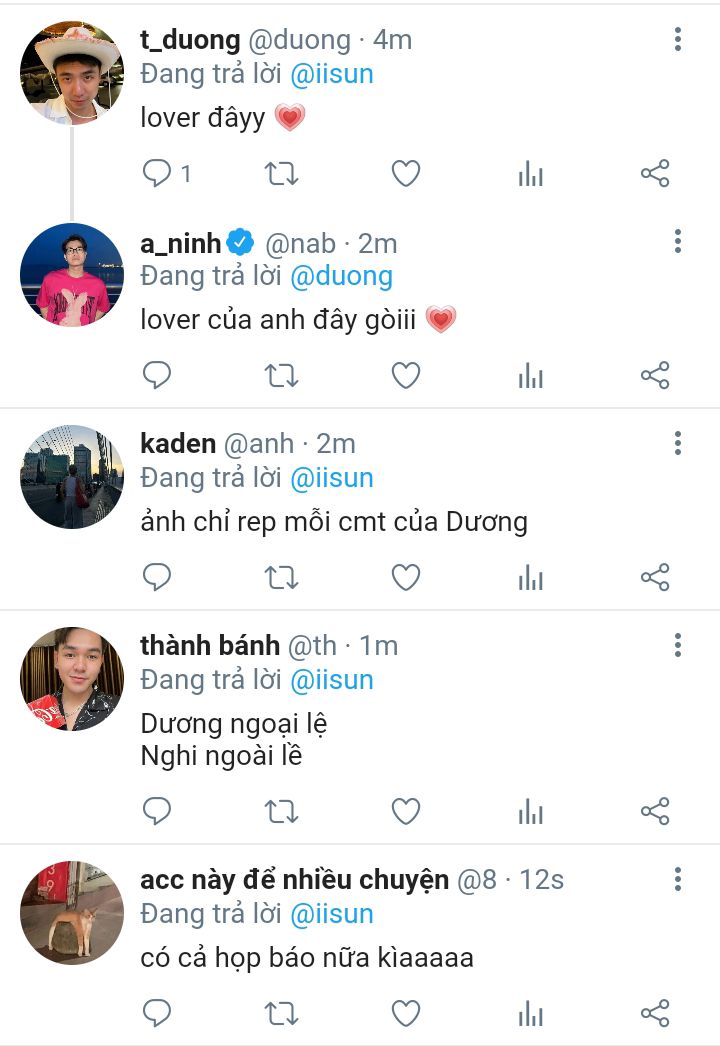The width and height of the screenshot is (720, 1046).
Task: Open more options on kaden's reply
Action: click(x=678, y=443)
